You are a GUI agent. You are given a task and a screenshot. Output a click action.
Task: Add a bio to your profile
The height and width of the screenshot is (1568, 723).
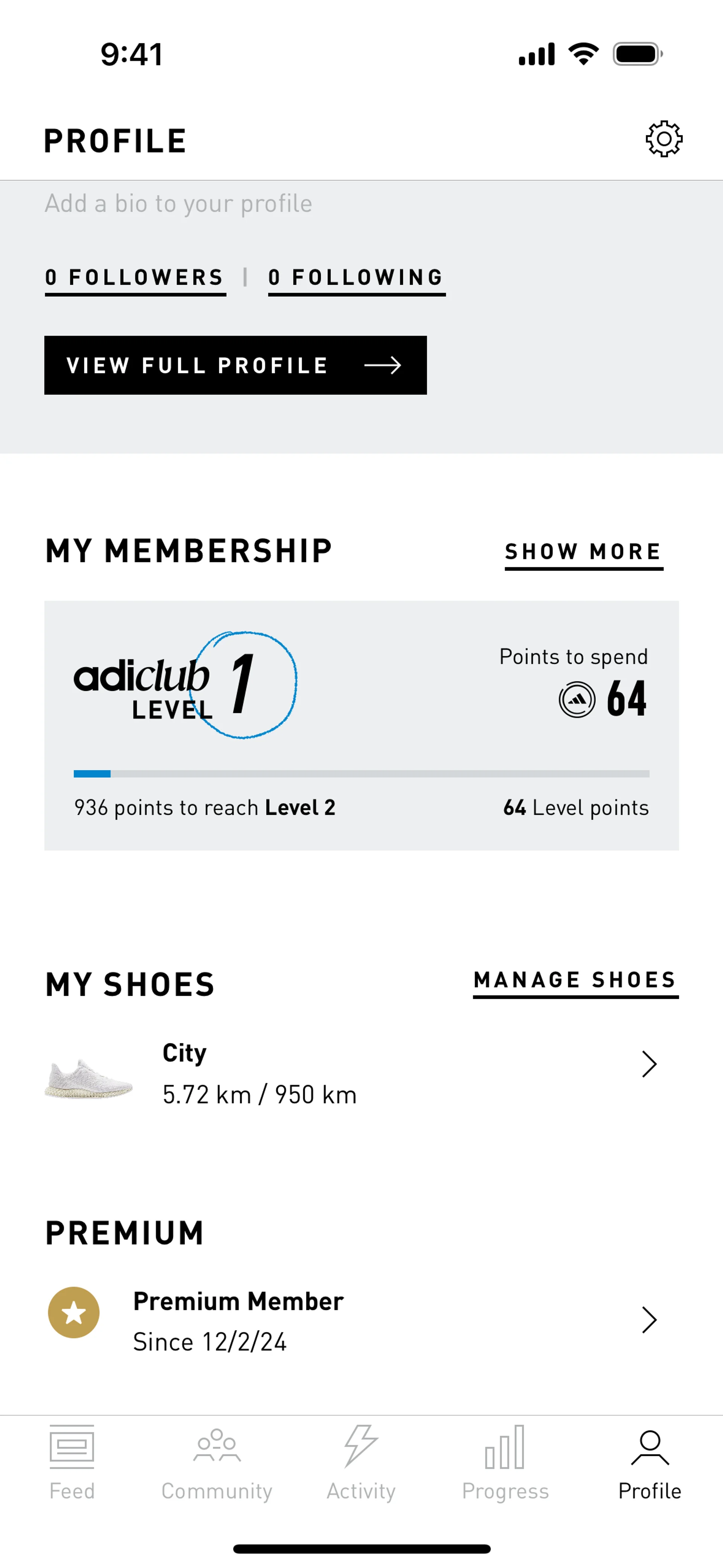coord(178,204)
